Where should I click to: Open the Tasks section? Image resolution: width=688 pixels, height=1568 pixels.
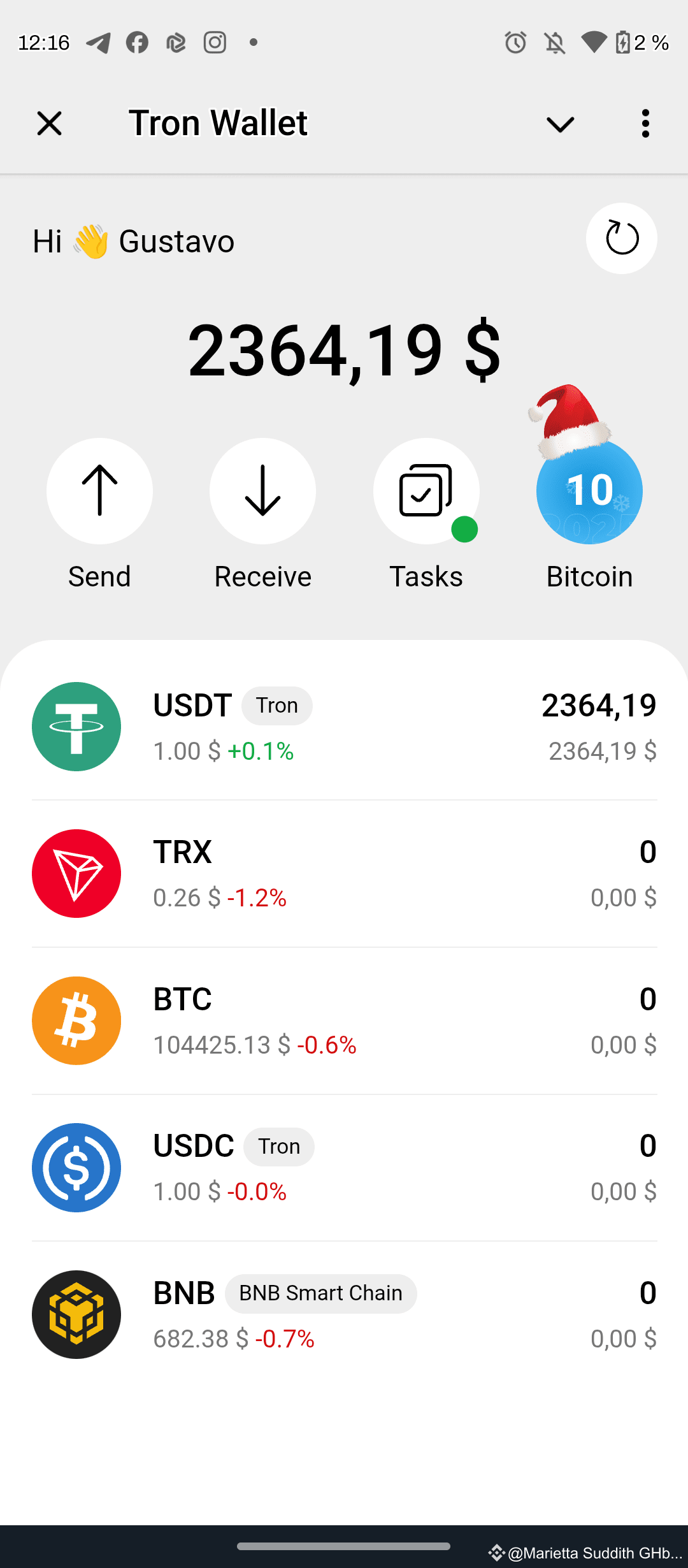tap(426, 491)
